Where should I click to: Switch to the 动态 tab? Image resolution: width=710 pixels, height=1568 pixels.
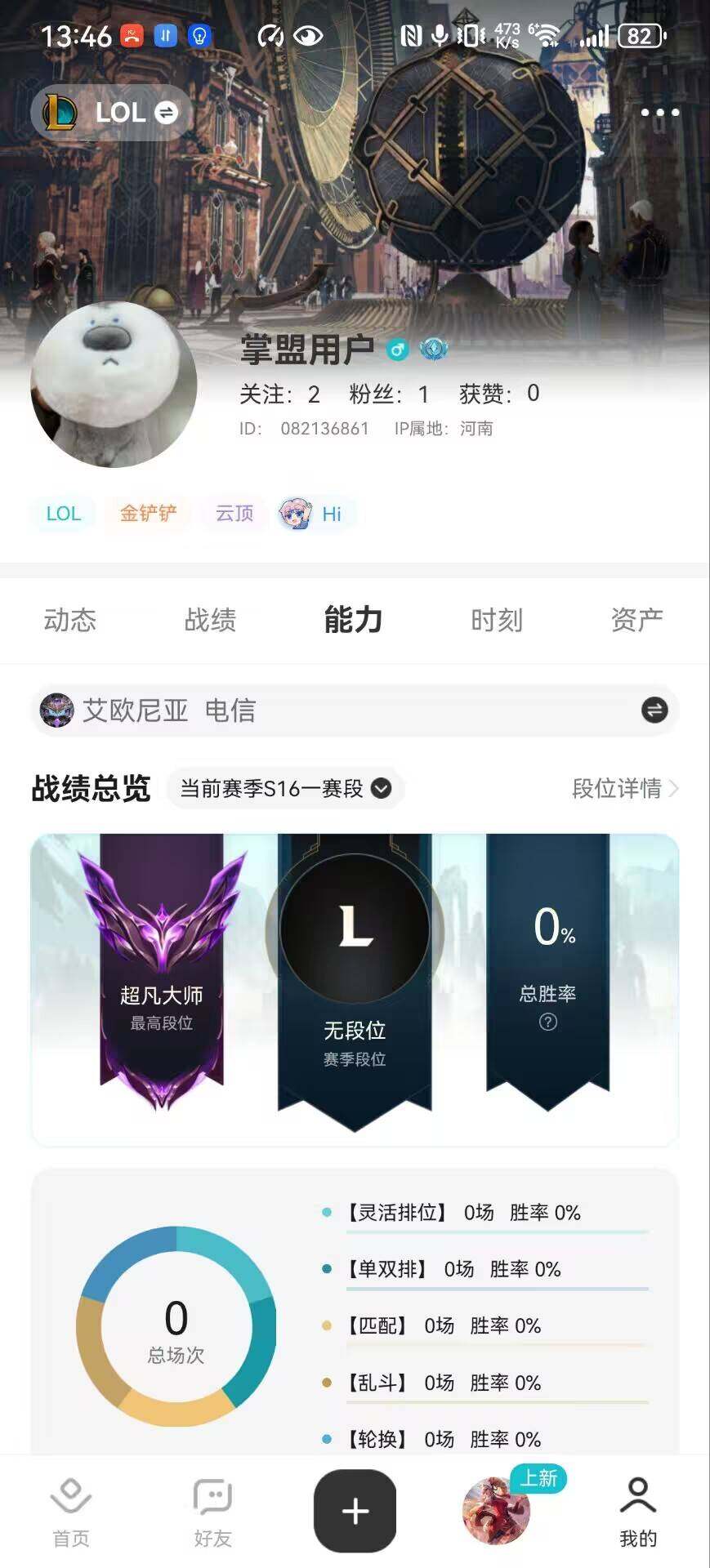(x=70, y=620)
